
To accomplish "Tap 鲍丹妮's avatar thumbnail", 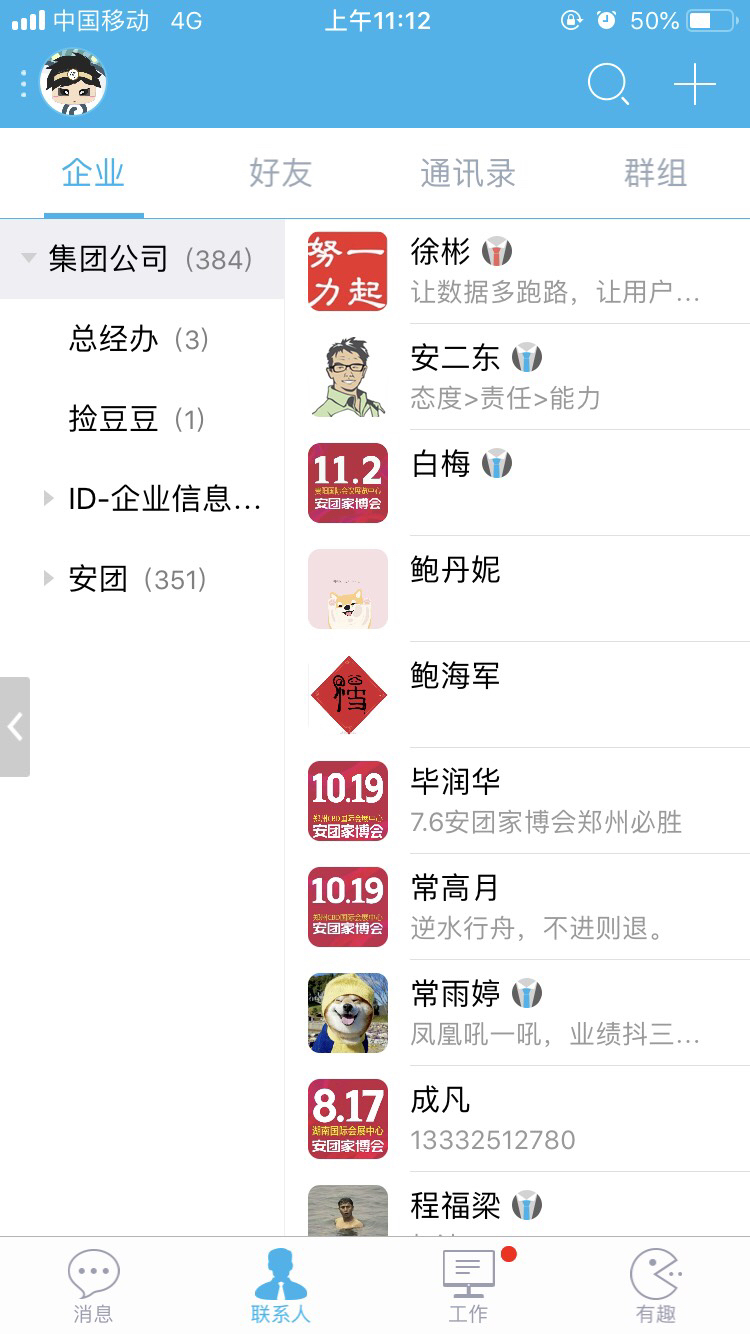I will [348, 589].
